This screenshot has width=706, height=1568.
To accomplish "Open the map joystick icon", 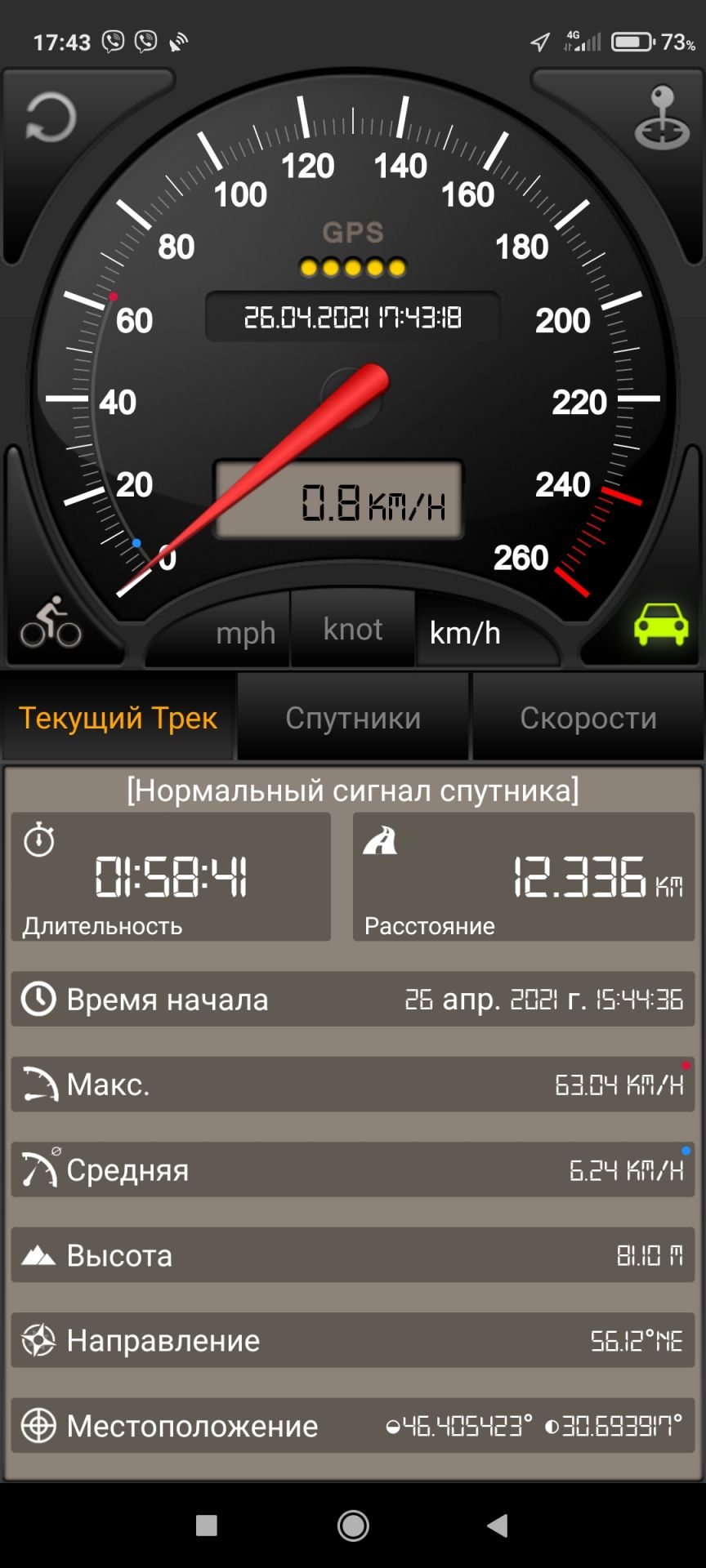I will (x=661, y=118).
